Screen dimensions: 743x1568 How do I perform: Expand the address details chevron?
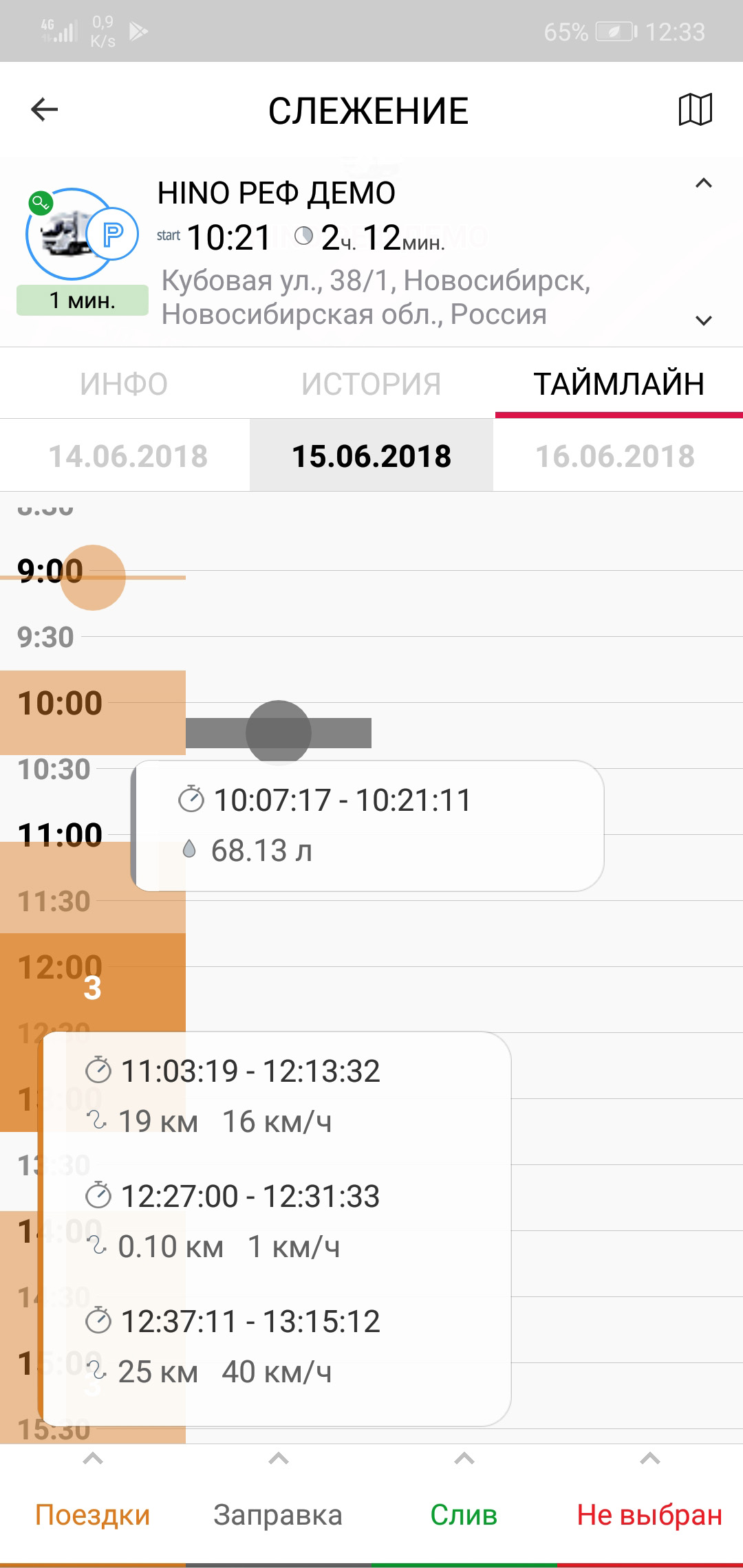[x=703, y=320]
